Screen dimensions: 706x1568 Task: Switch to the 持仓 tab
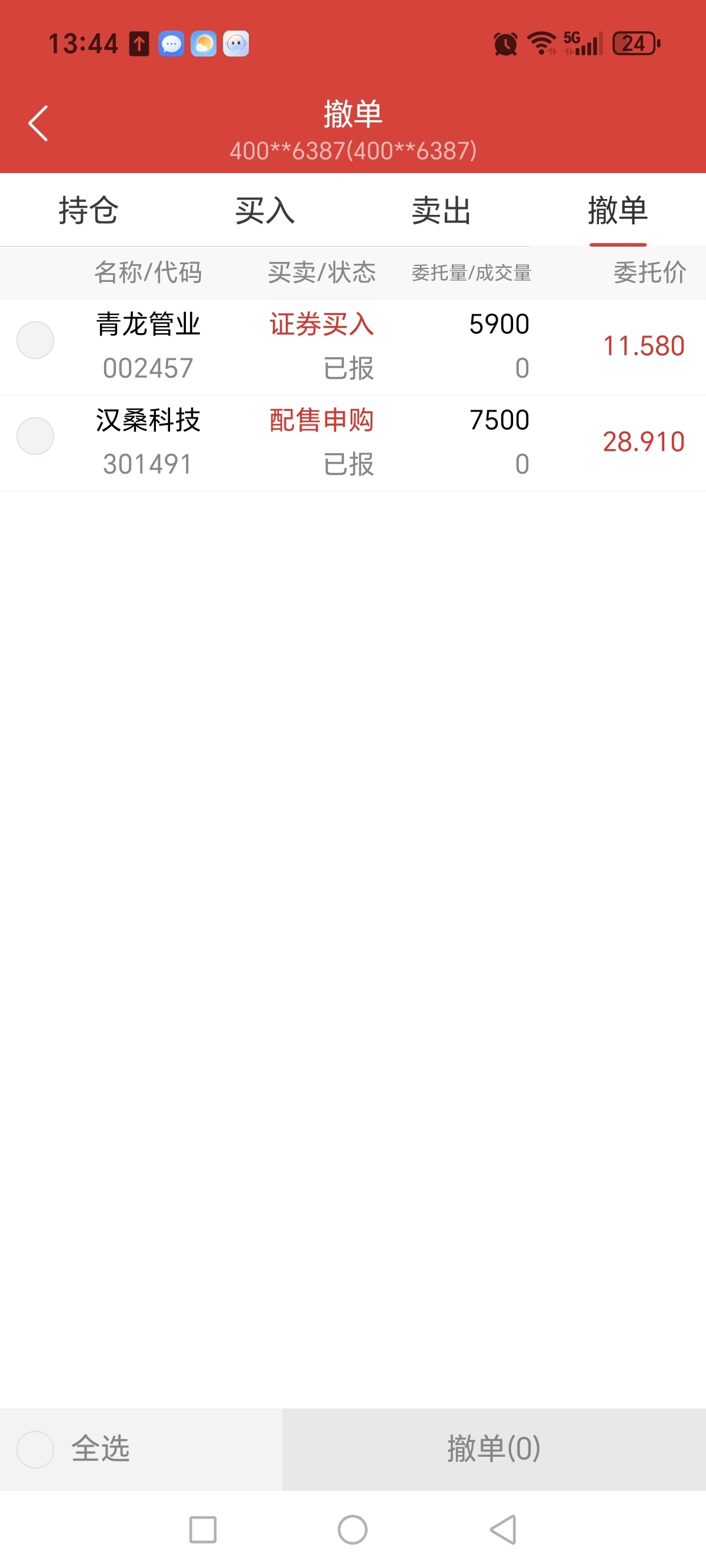click(88, 211)
